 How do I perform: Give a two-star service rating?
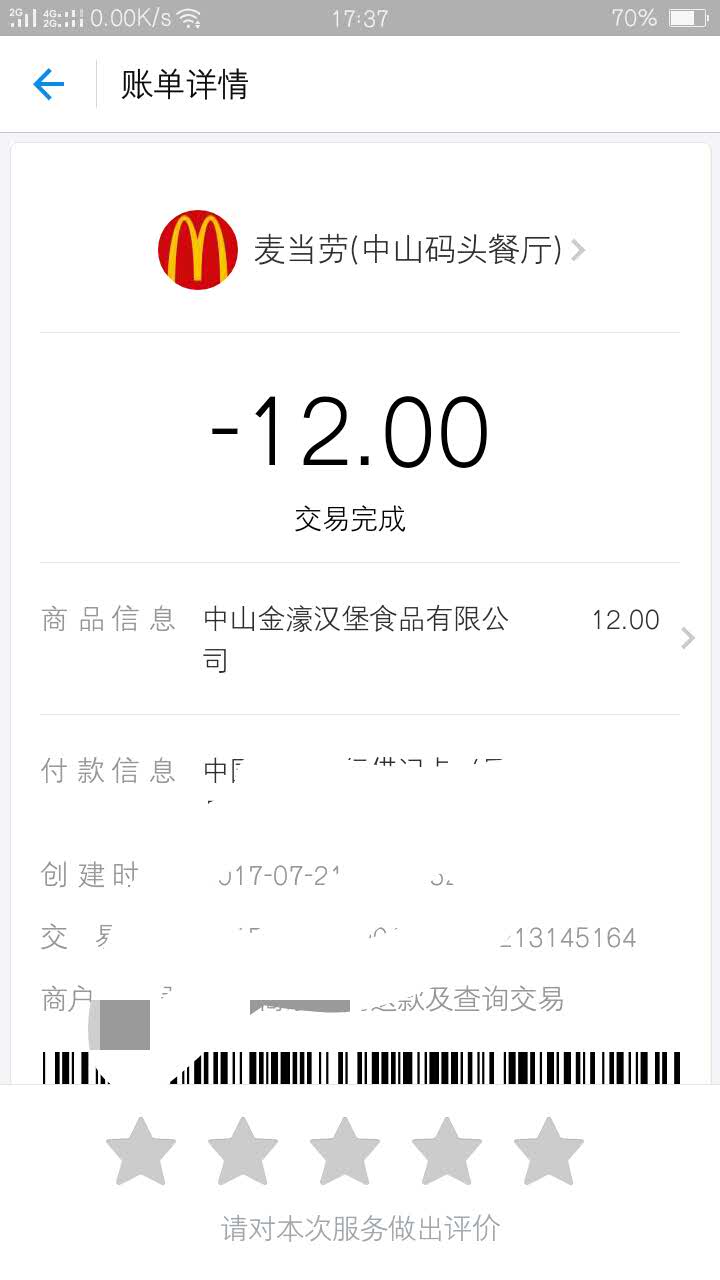[x=243, y=1152]
